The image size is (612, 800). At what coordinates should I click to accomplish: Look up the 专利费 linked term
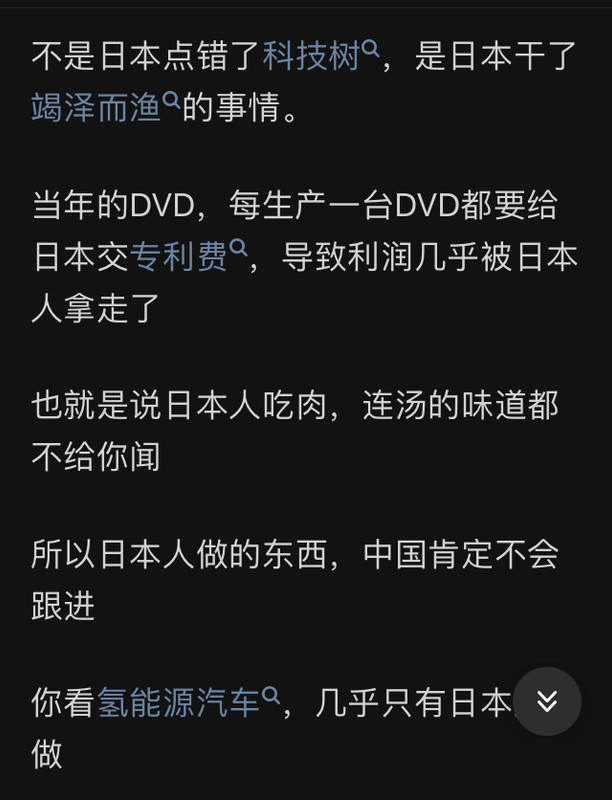coord(188,256)
